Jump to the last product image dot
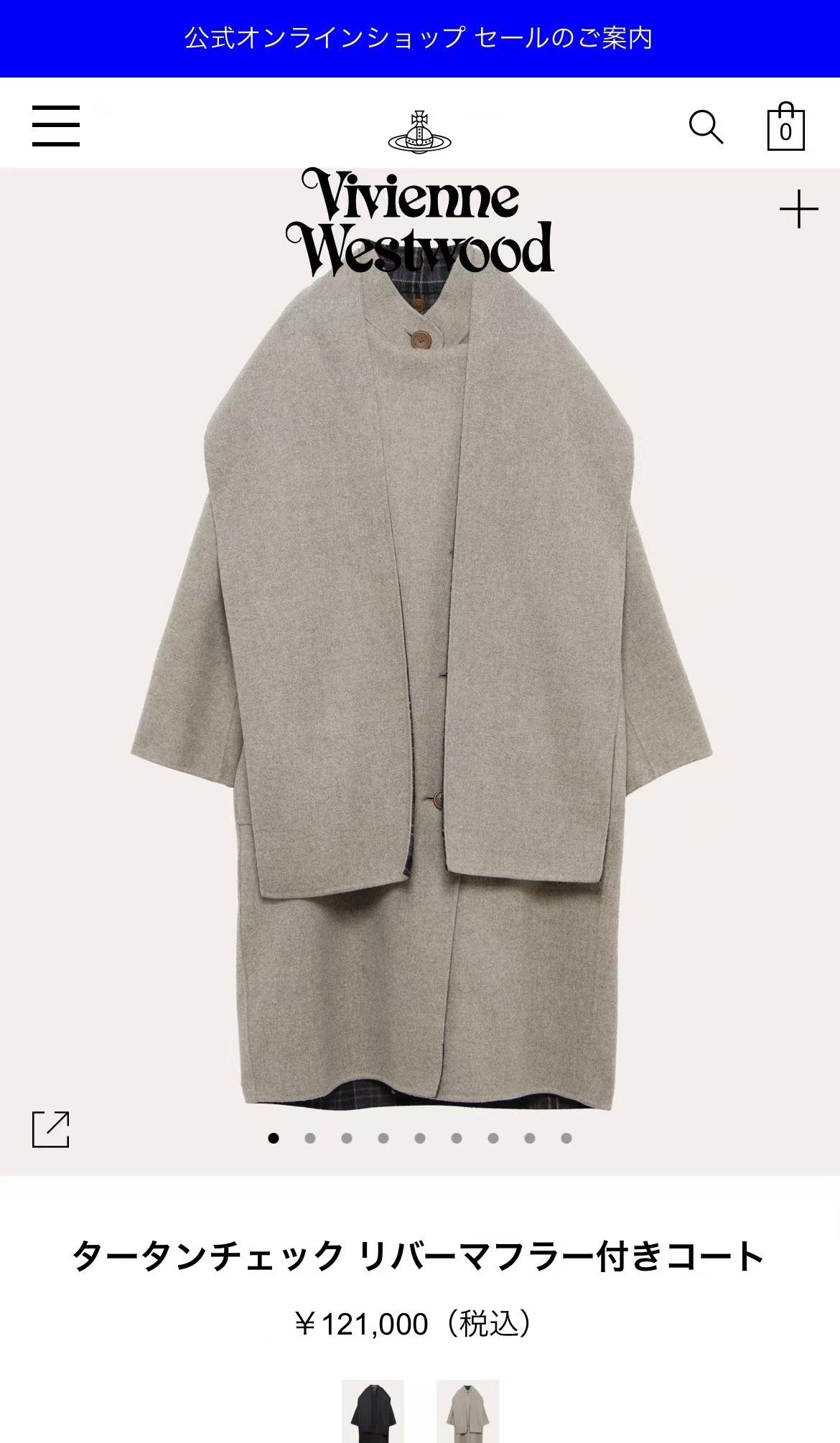Viewport: 840px width, 1443px height. pos(566,1138)
